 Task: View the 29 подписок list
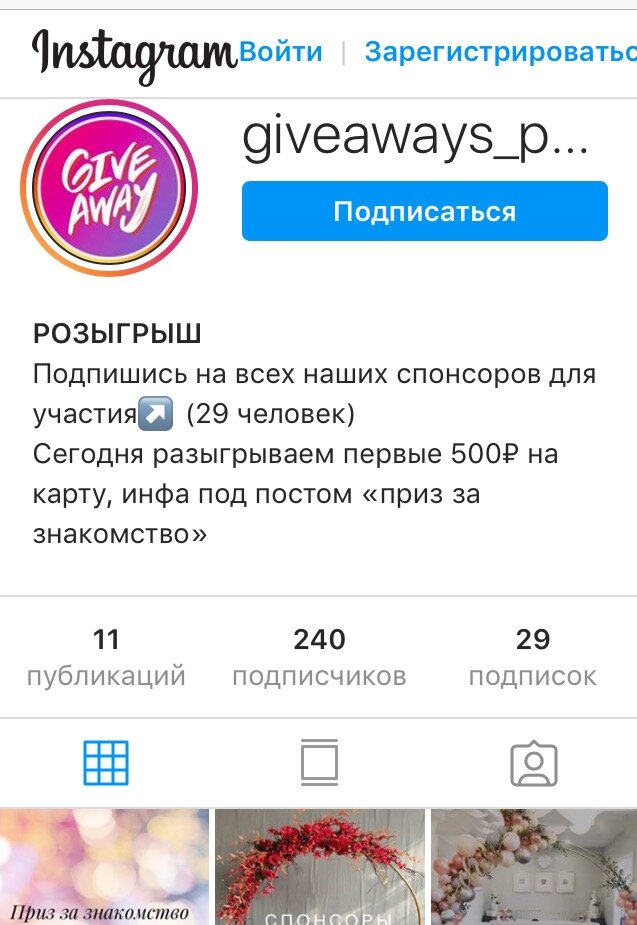point(532,657)
